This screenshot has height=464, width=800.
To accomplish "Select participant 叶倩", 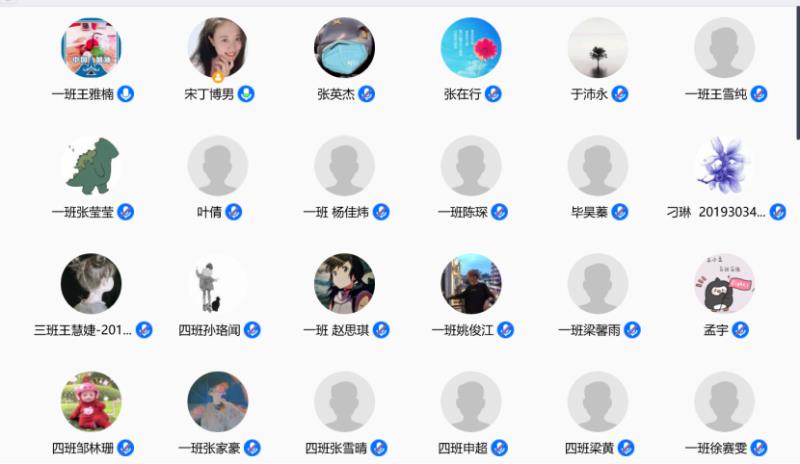I will [218, 166].
